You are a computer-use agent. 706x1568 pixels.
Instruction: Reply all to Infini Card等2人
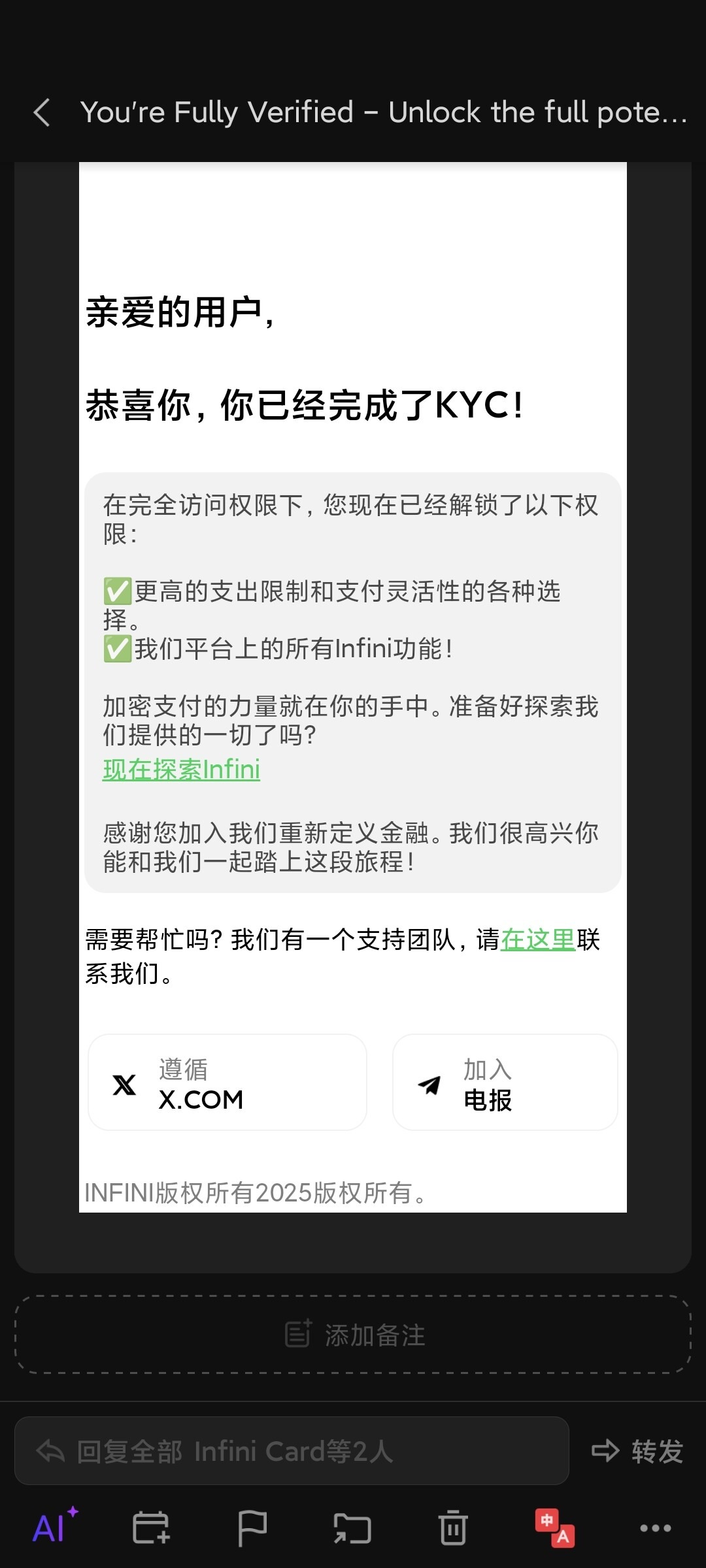pos(292,1451)
